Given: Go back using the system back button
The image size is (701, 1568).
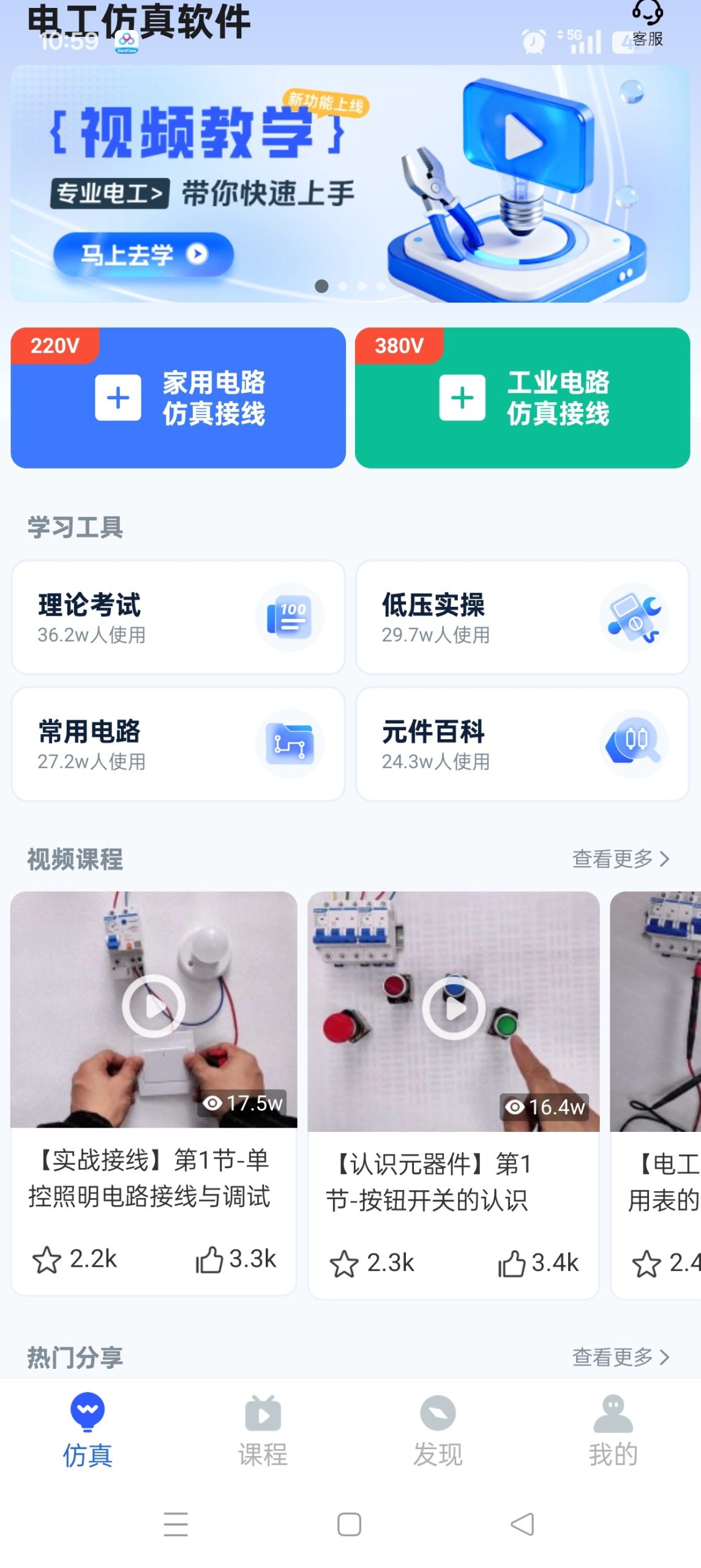Looking at the screenshot, I should coord(522,1524).
